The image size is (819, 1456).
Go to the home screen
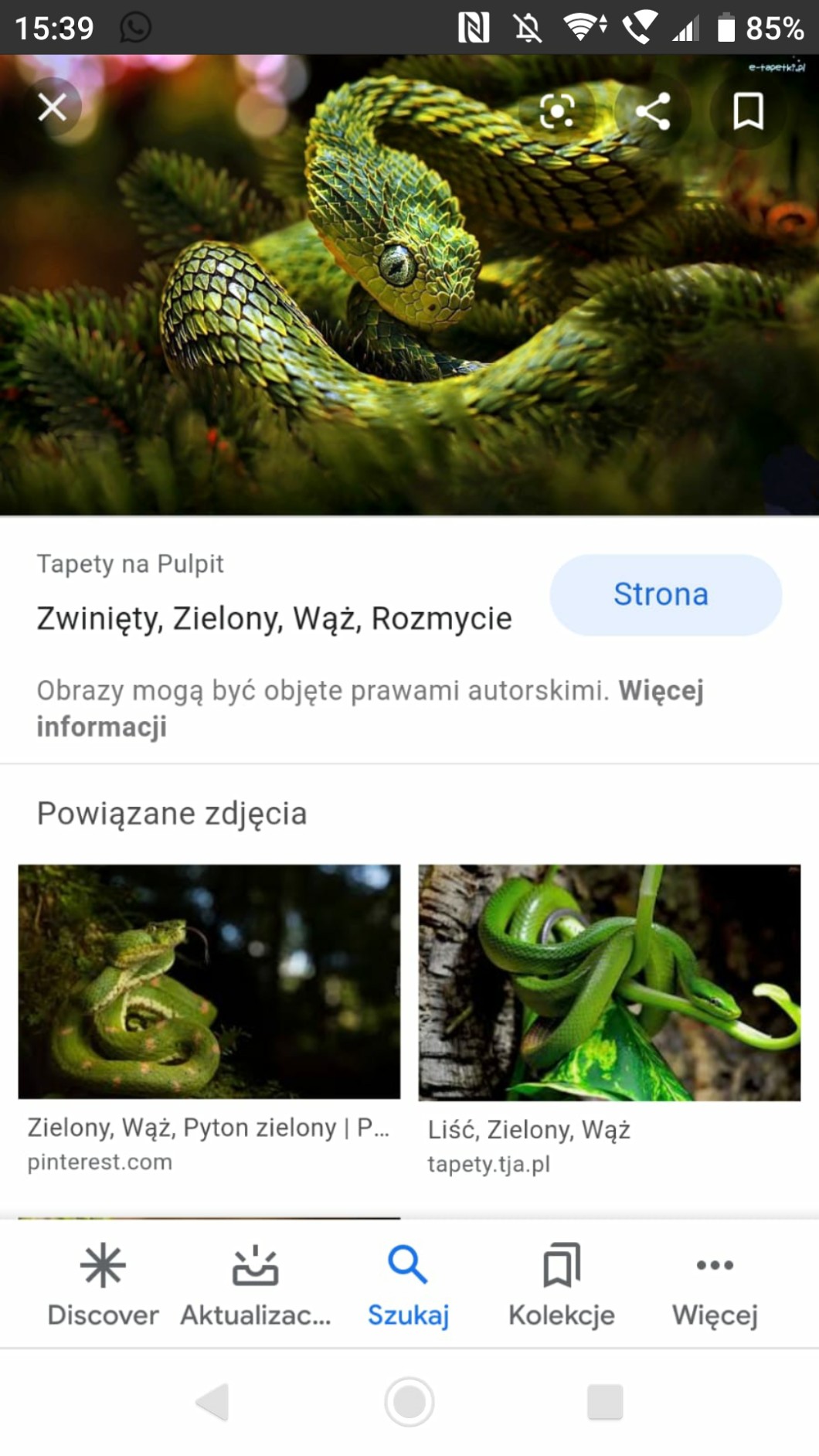(x=409, y=1401)
